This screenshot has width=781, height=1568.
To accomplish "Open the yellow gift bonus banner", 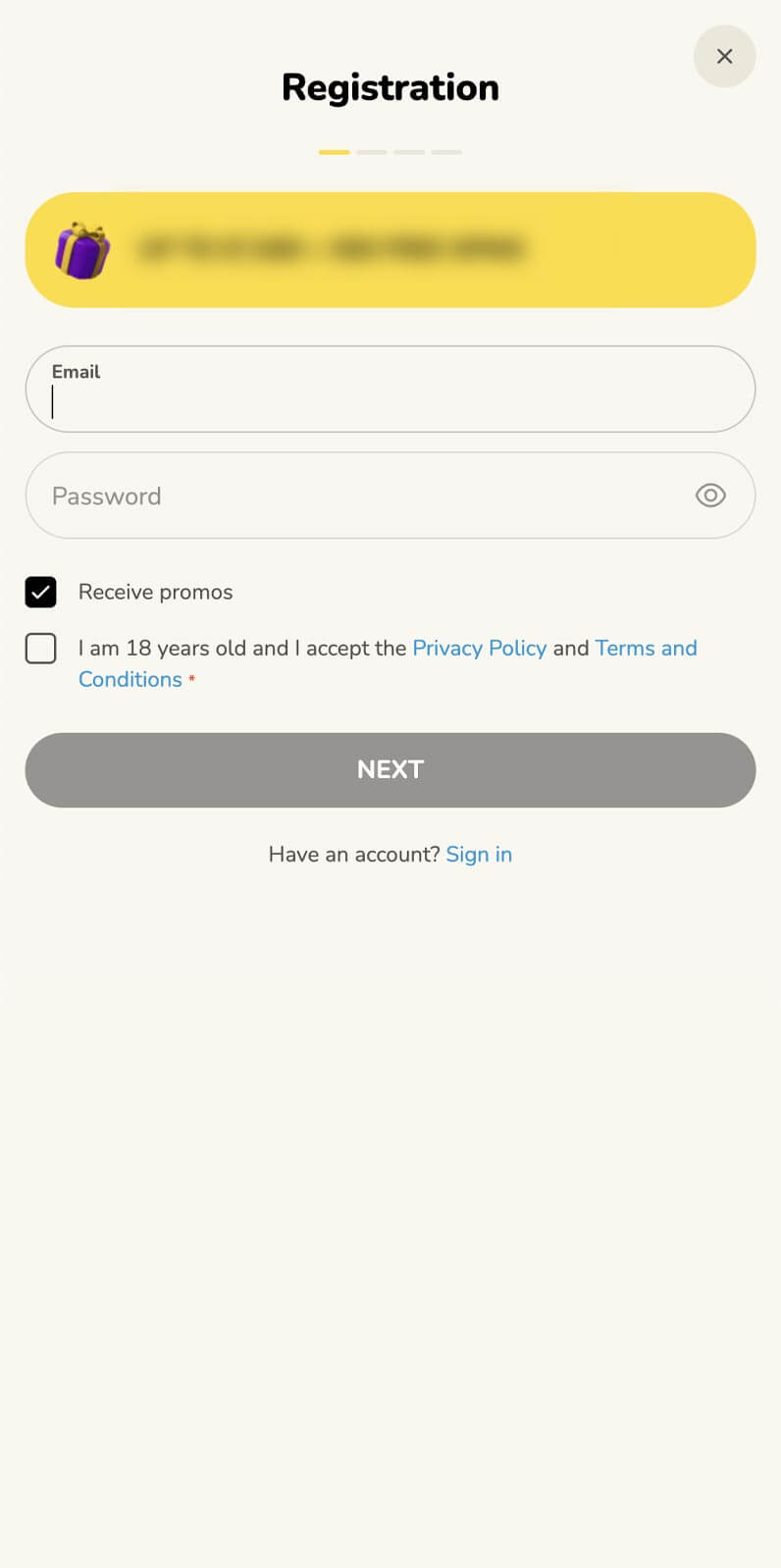I will 390,250.
